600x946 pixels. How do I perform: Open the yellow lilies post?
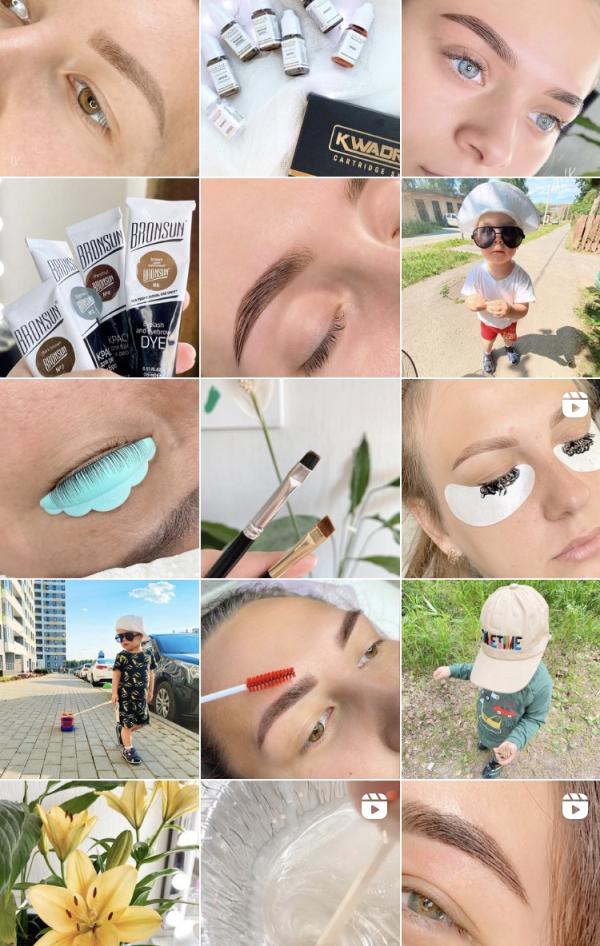tap(99, 863)
